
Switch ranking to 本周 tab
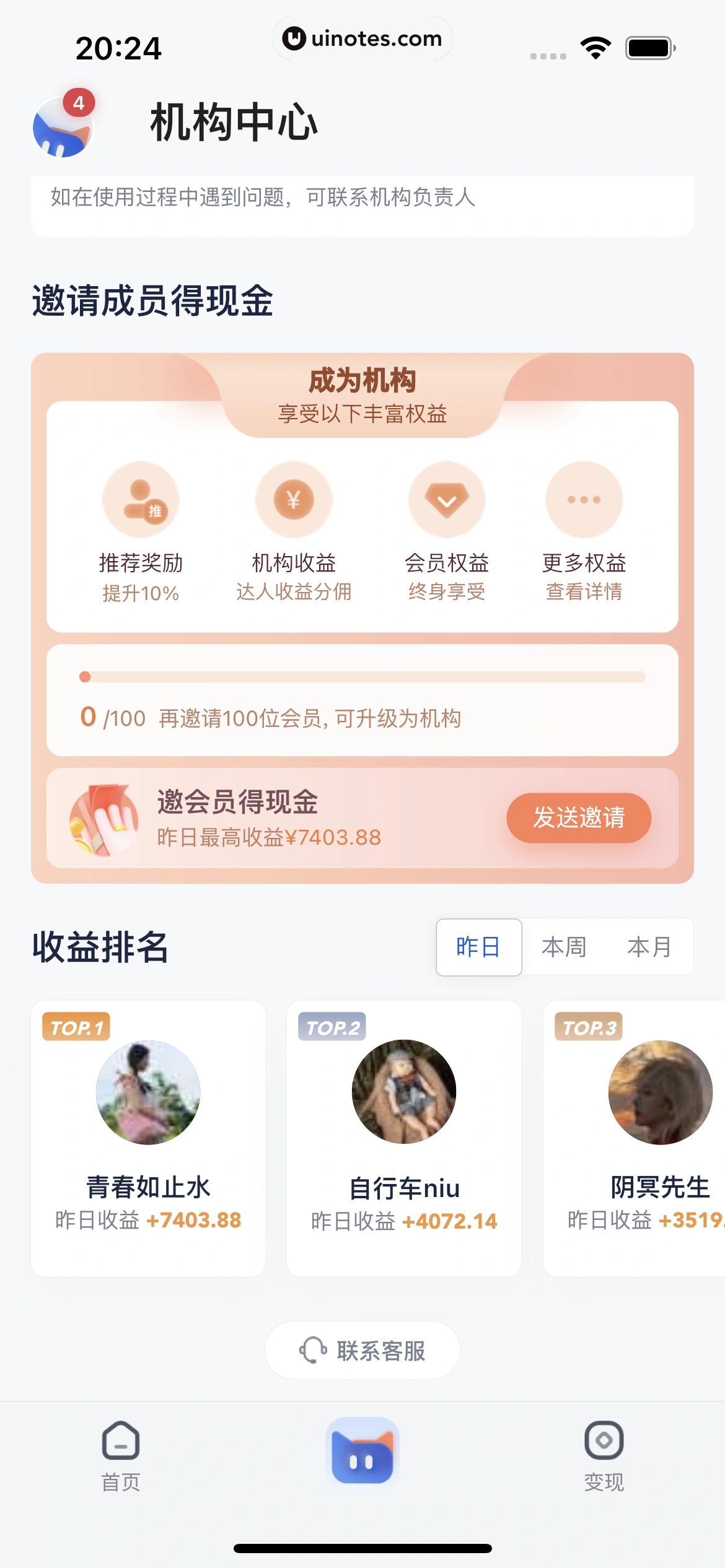563,947
